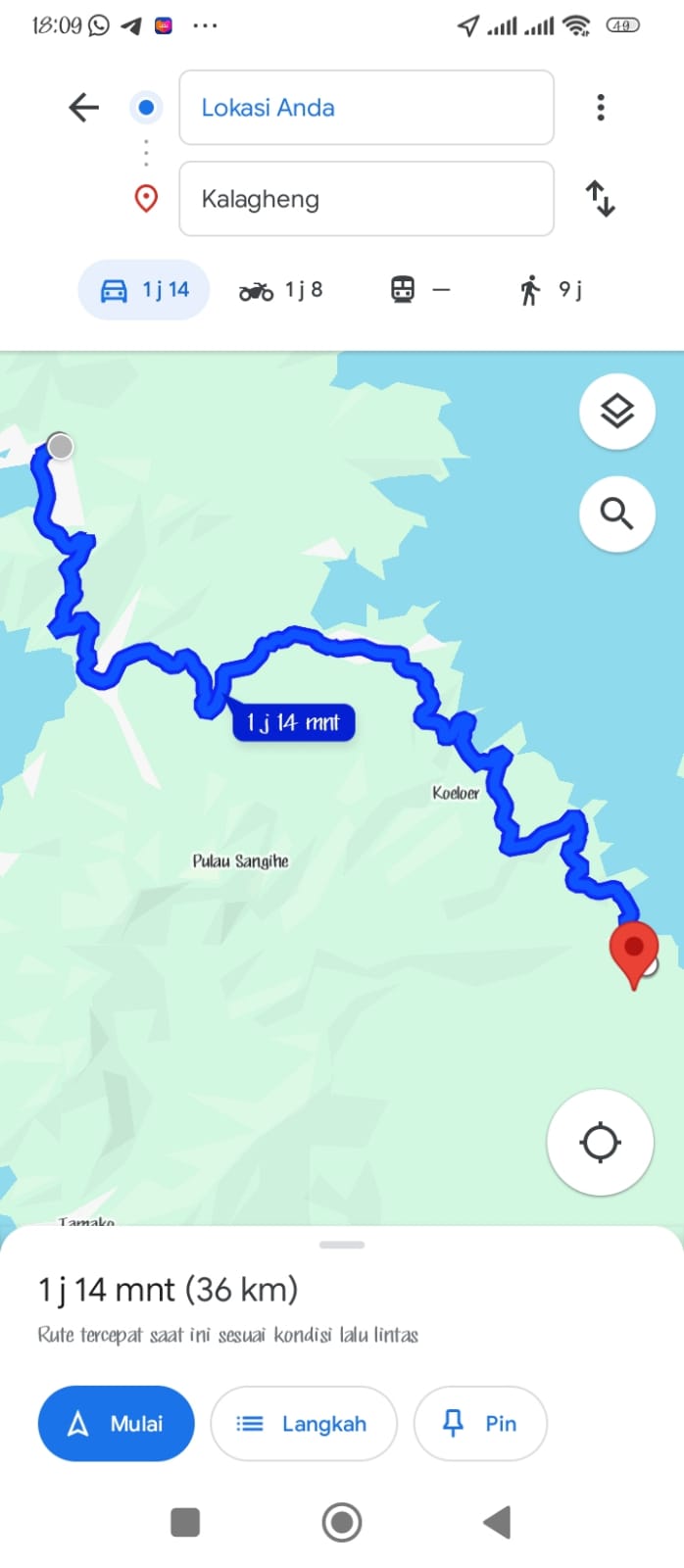View route steps with Langkah

pyautogui.click(x=304, y=1423)
